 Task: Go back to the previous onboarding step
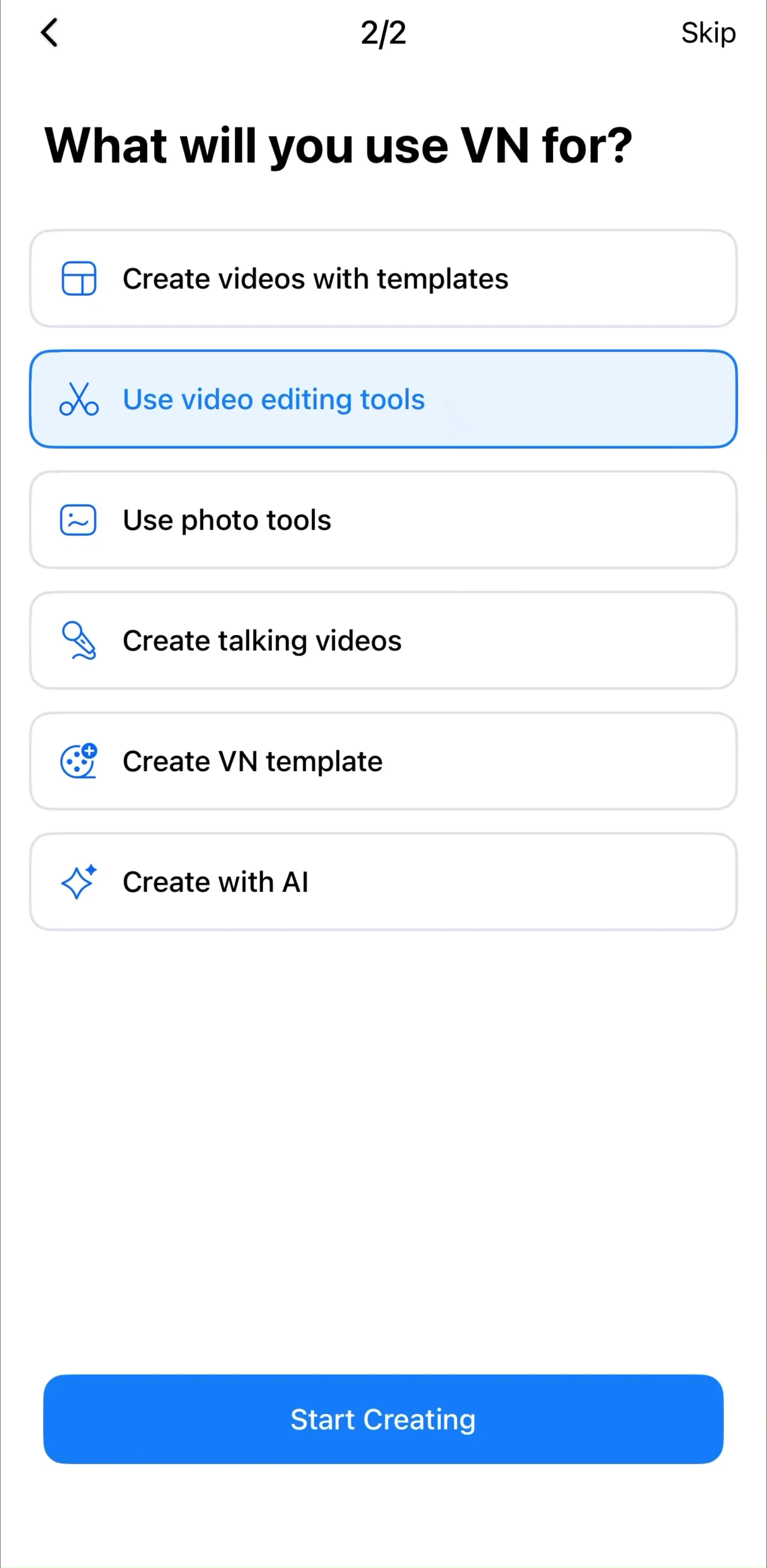[49, 33]
